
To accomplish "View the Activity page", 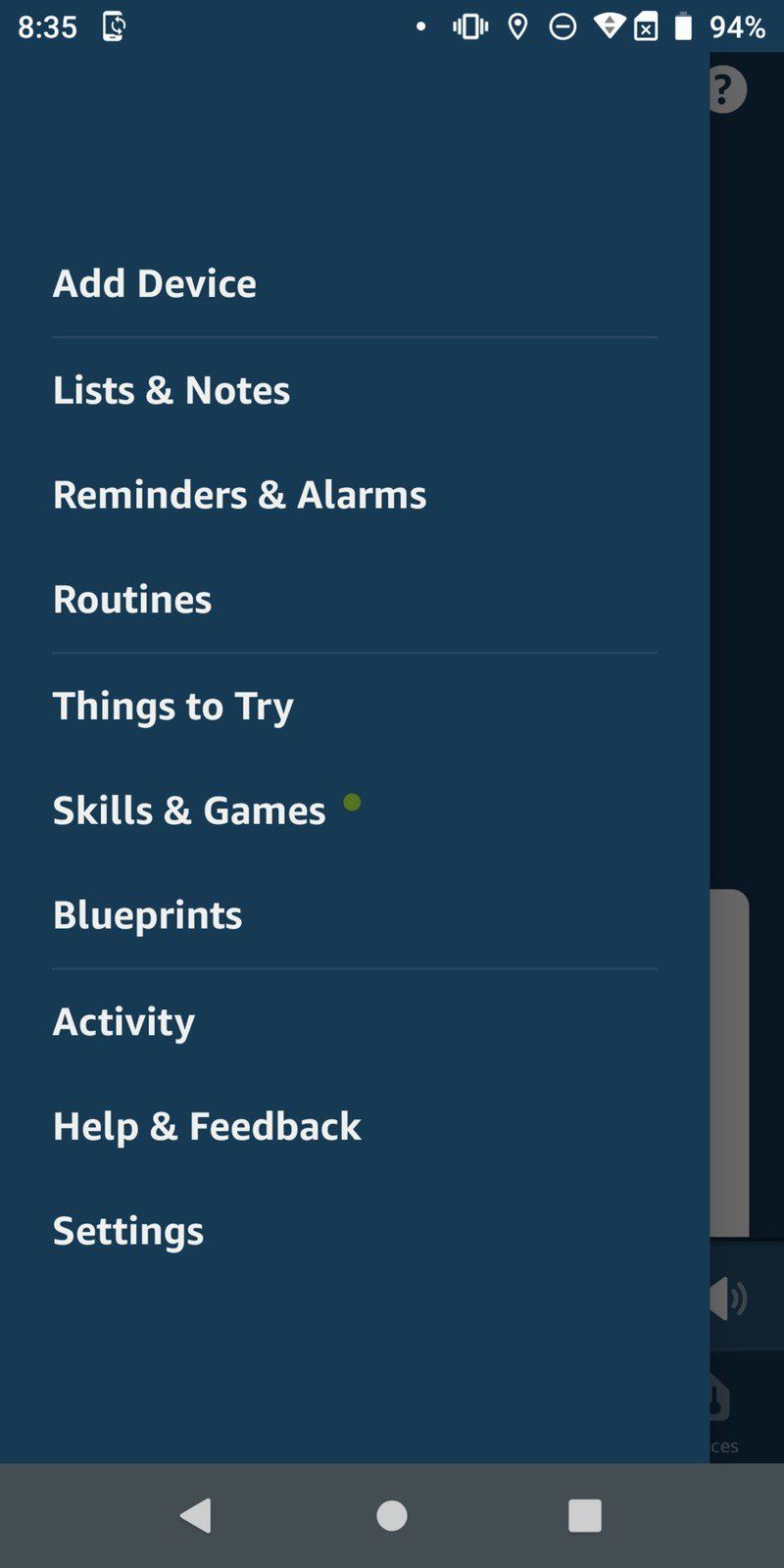I will [x=123, y=1020].
